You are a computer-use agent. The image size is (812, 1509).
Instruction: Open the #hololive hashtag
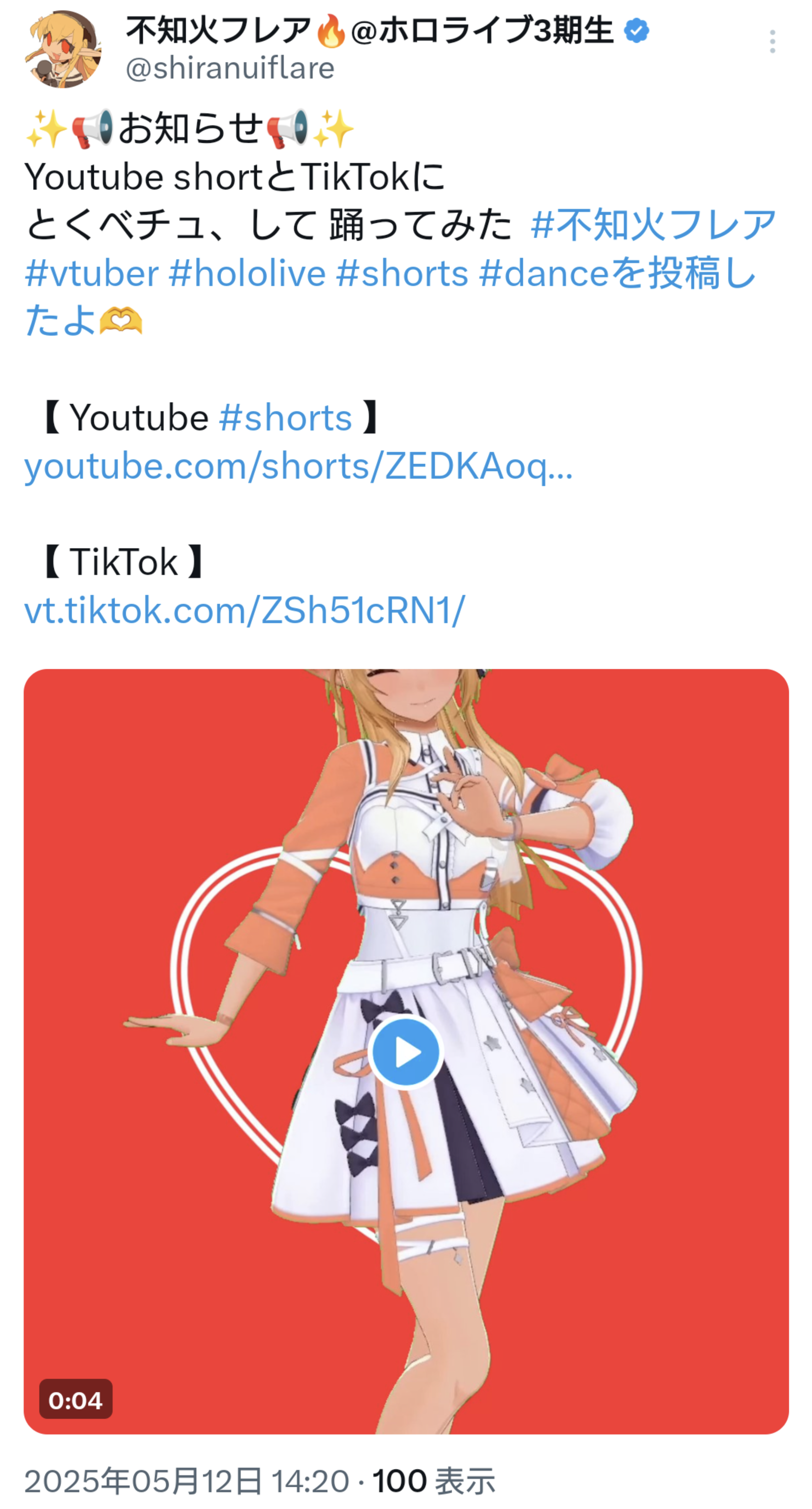pyautogui.click(x=247, y=274)
